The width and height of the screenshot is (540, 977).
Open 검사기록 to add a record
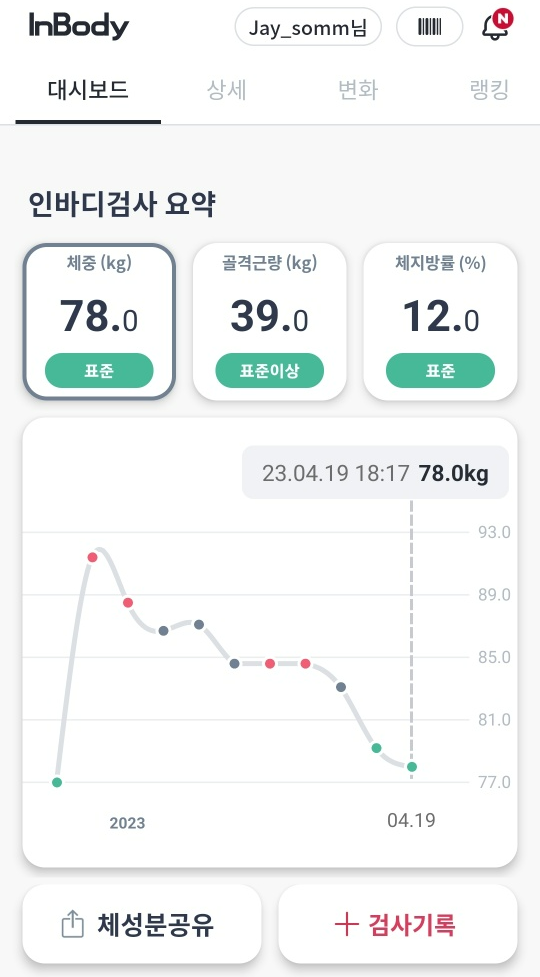coord(397,924)
